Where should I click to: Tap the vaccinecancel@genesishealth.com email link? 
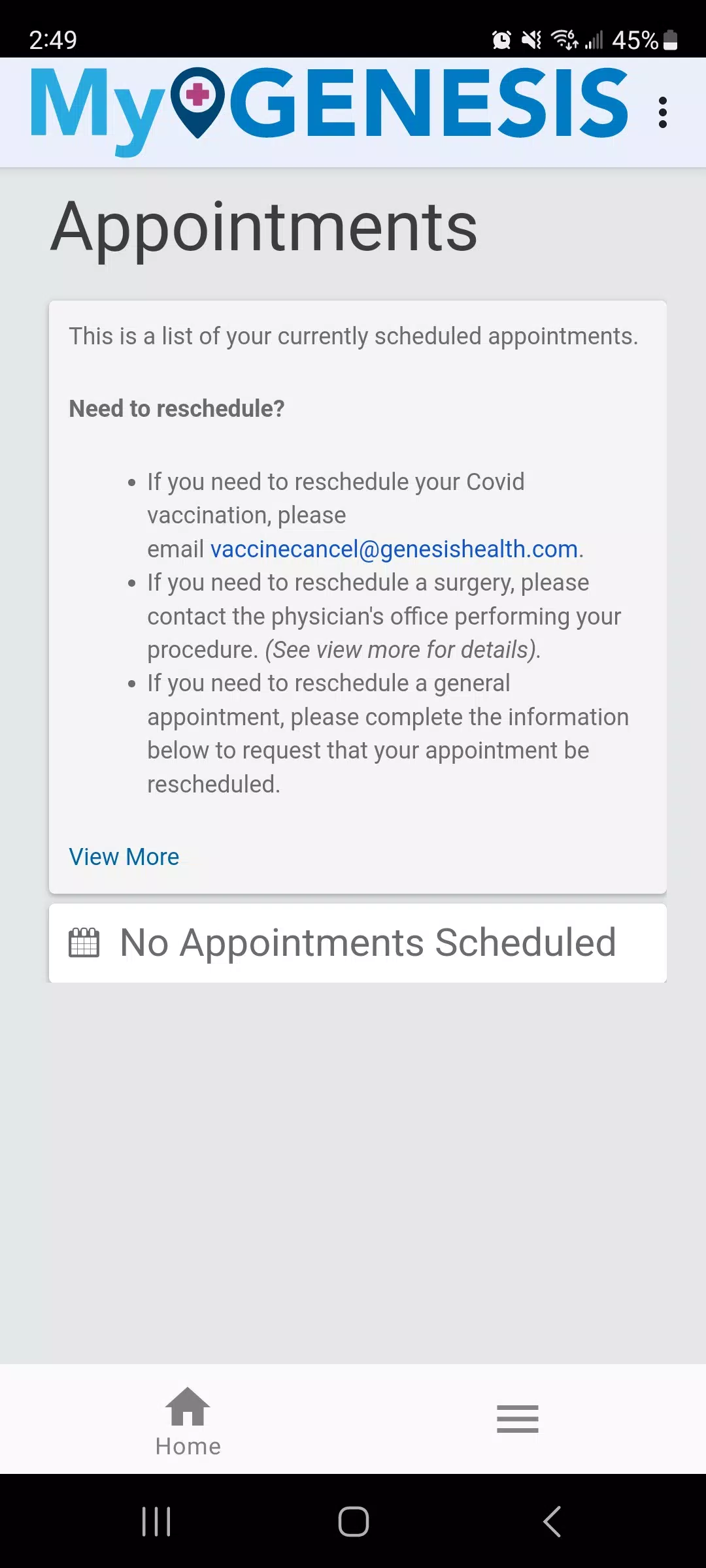(x=394, y=549)
